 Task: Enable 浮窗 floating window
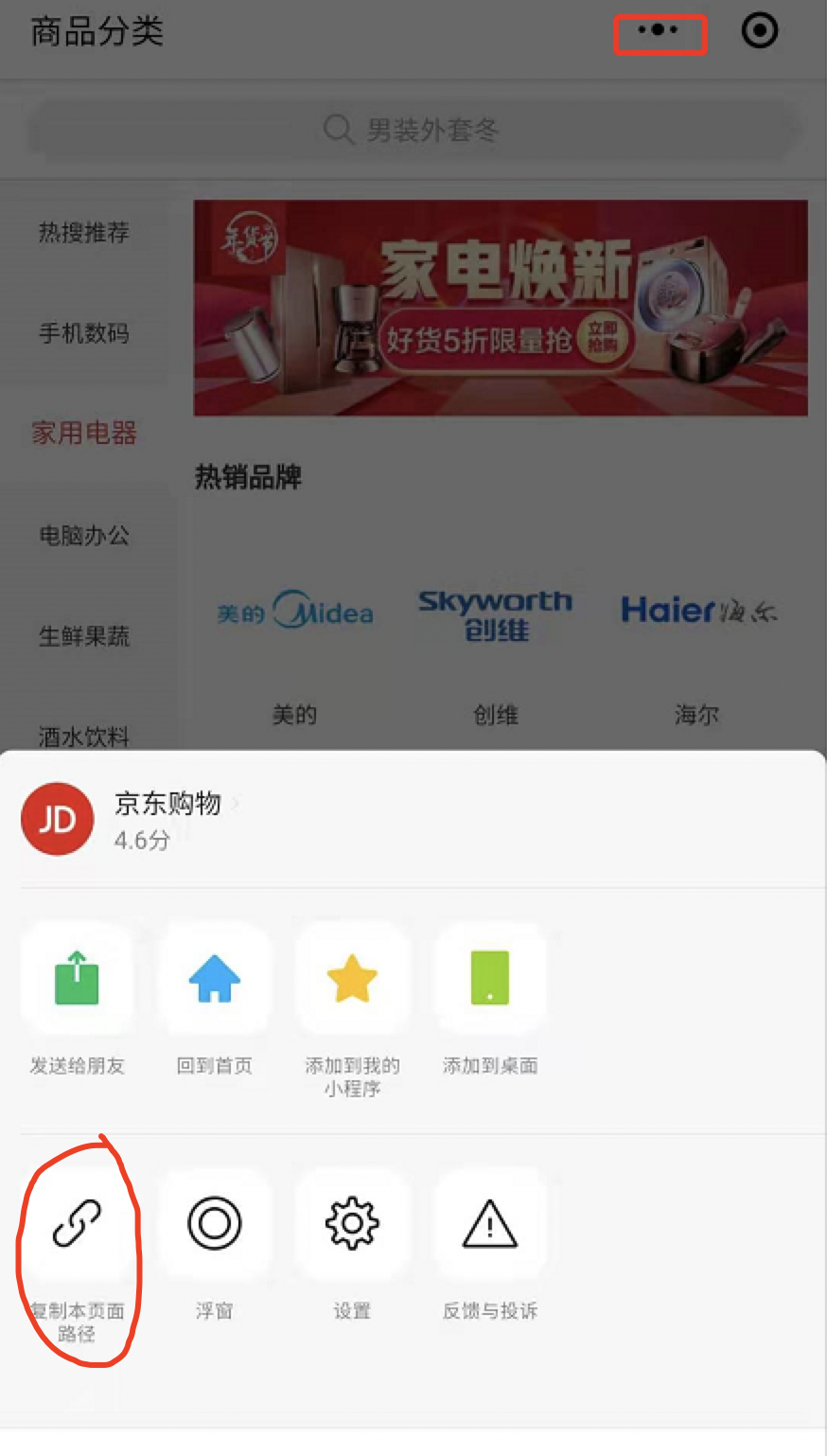pyautogui.click(x=215, y=1223)
